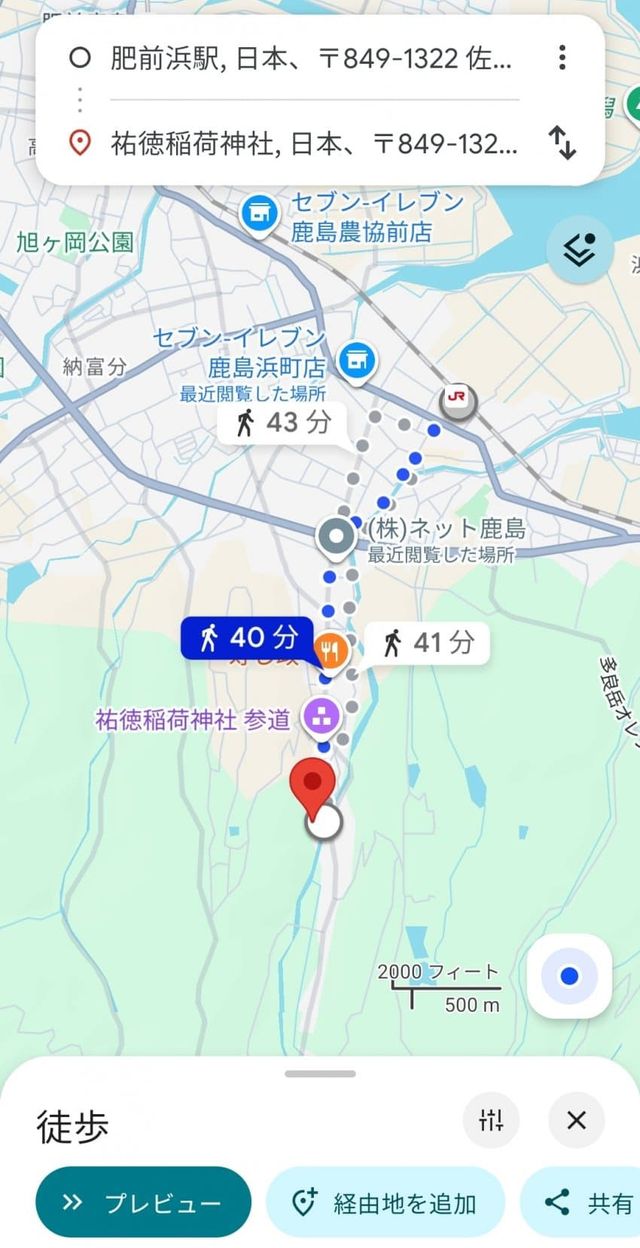
Task: Swap start and destination
Action: point(563,144)
